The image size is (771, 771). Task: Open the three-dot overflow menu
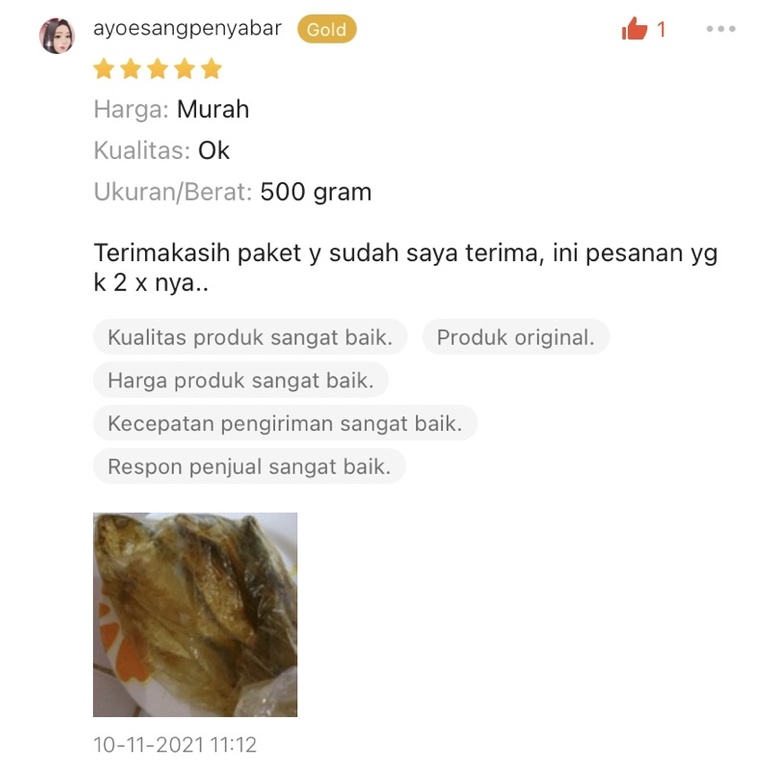pos(720,30)
